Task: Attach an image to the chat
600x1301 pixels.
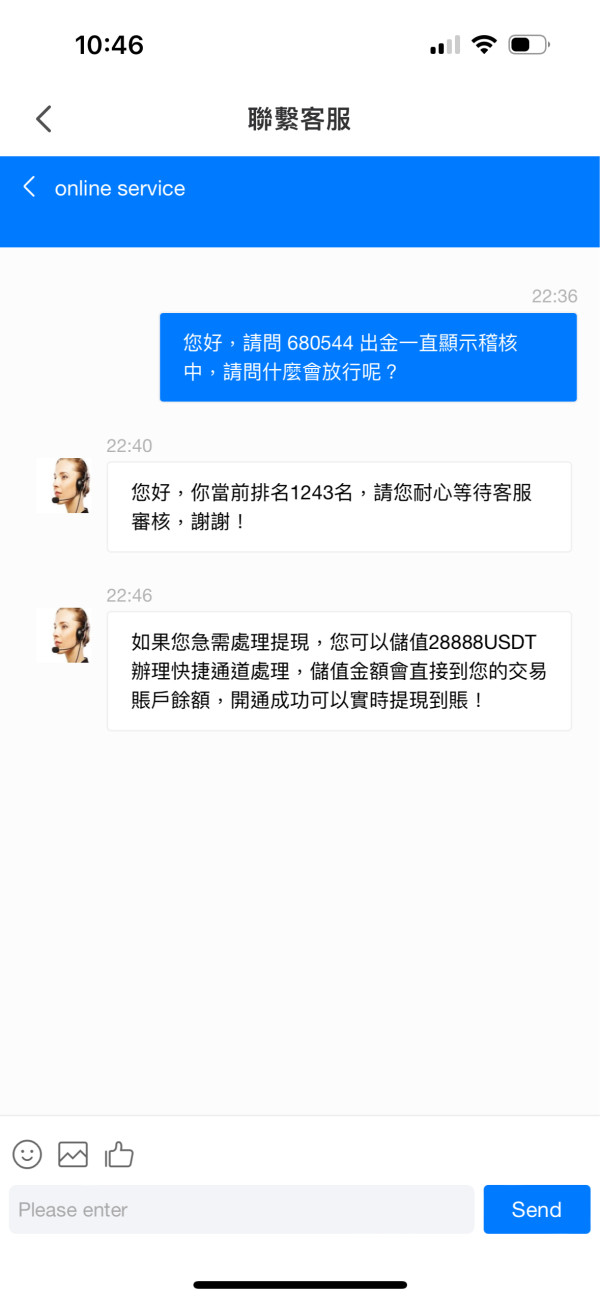Action: click(73, 1154)
